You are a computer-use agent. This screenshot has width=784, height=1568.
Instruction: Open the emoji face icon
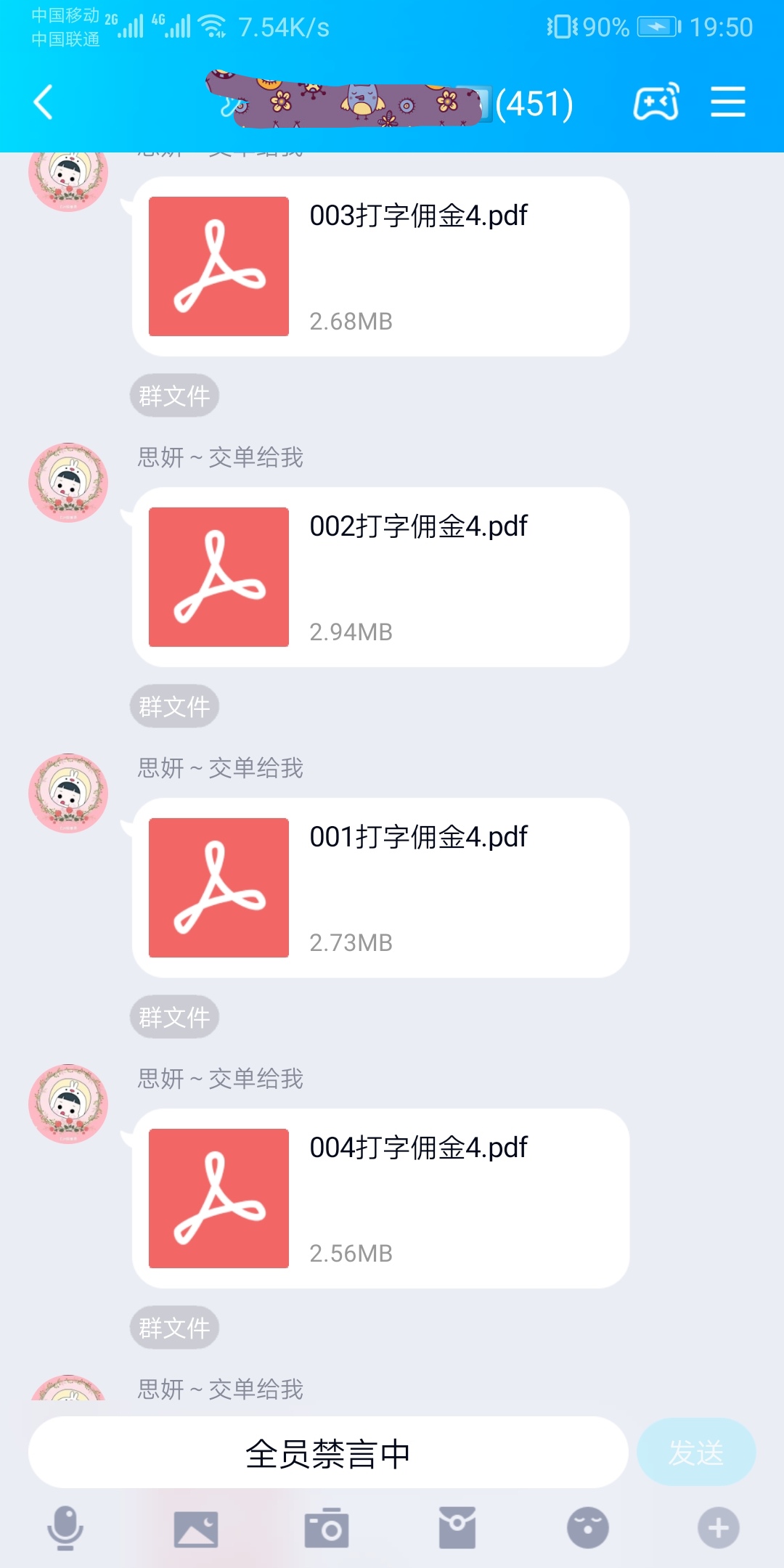[588, 1526]
